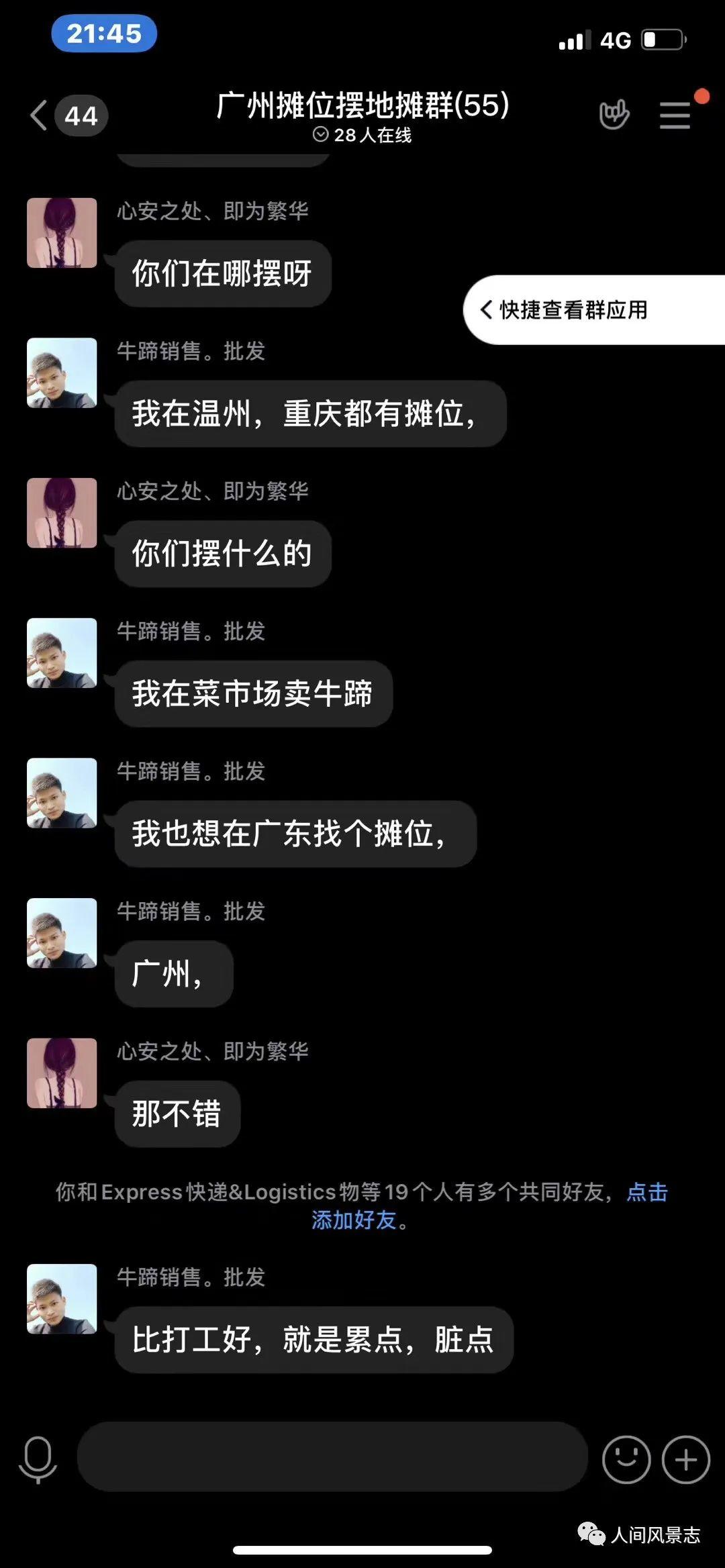Viewport: 725px width, 1568px height.
Task: Open the plus attachment menu
Action: (x=685, y=1459)
